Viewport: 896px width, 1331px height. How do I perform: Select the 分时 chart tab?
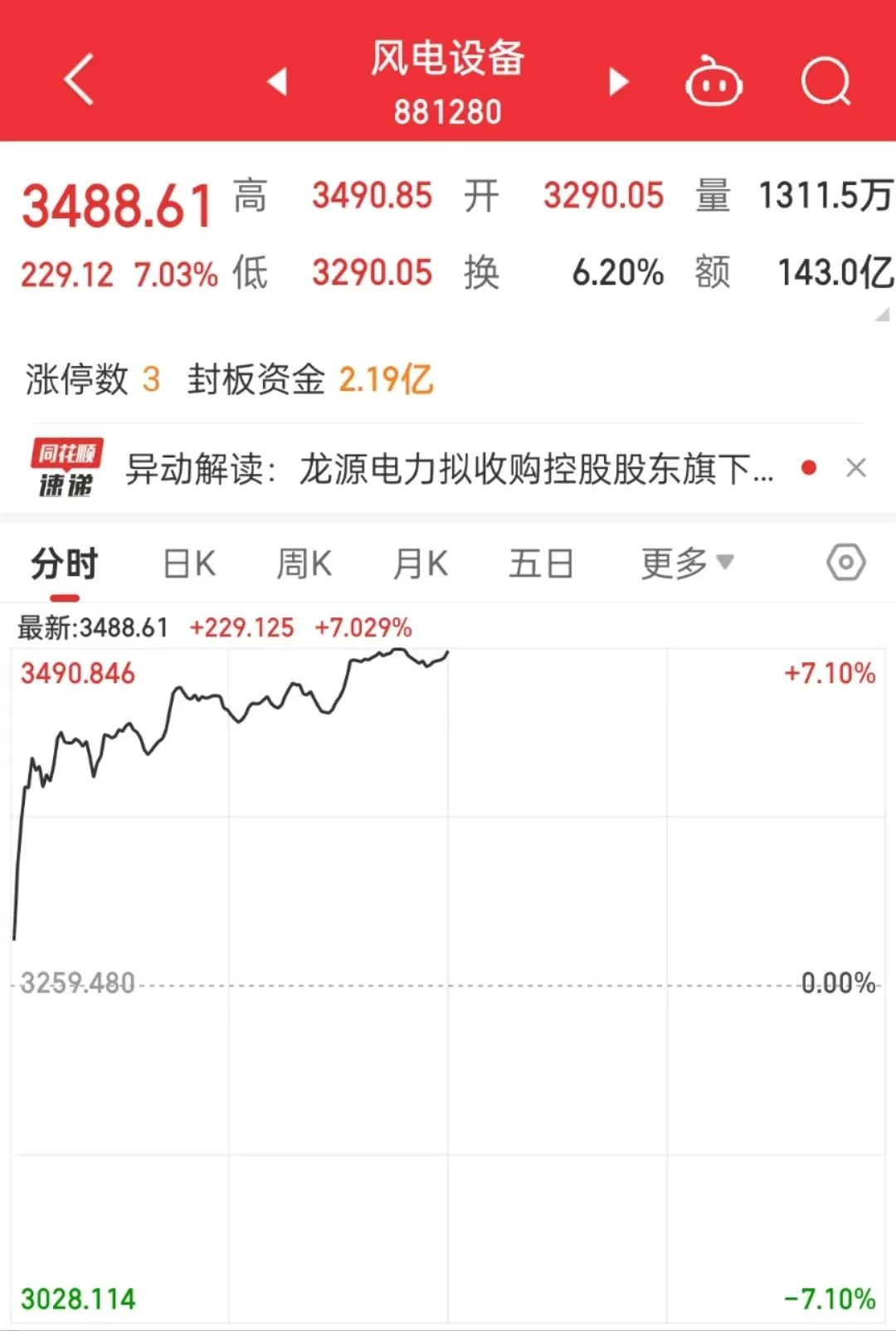click(65, 564)
